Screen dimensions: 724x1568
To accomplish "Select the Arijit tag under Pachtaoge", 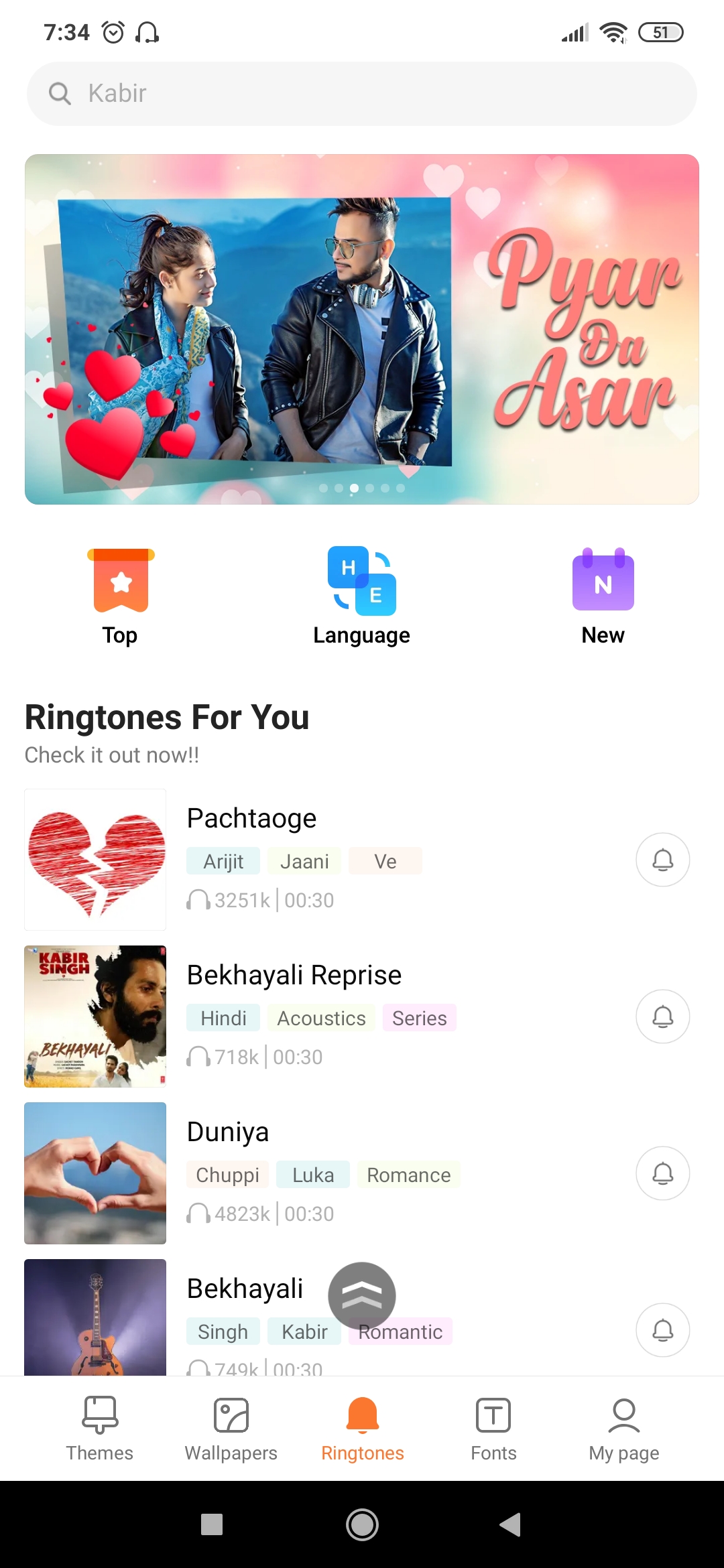I will pos(223,861).
